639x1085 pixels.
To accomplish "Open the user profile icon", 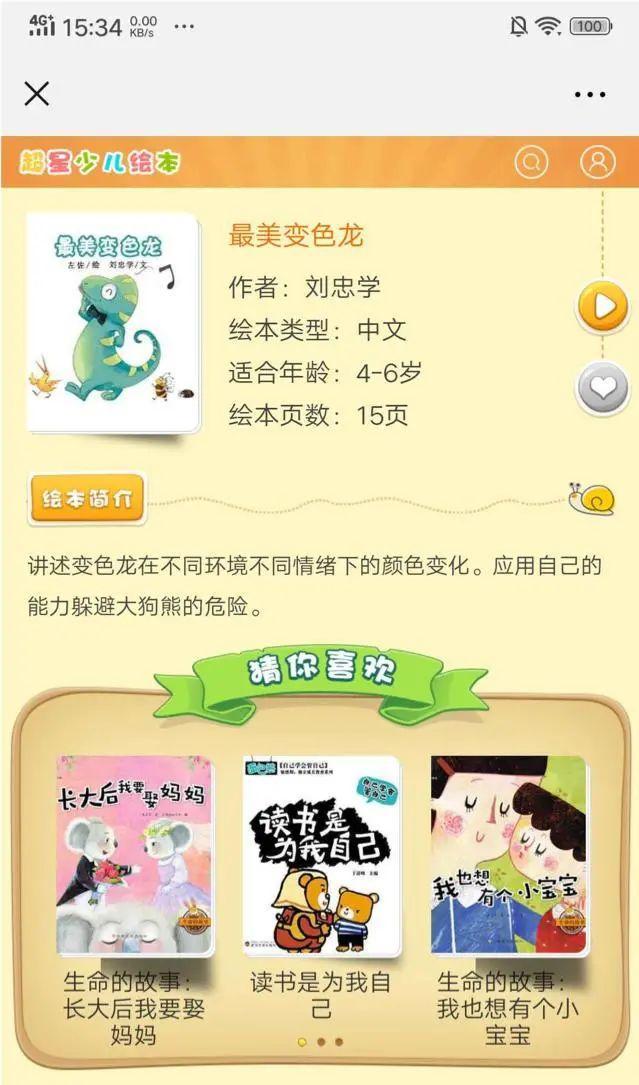I will tap(598, 162).
